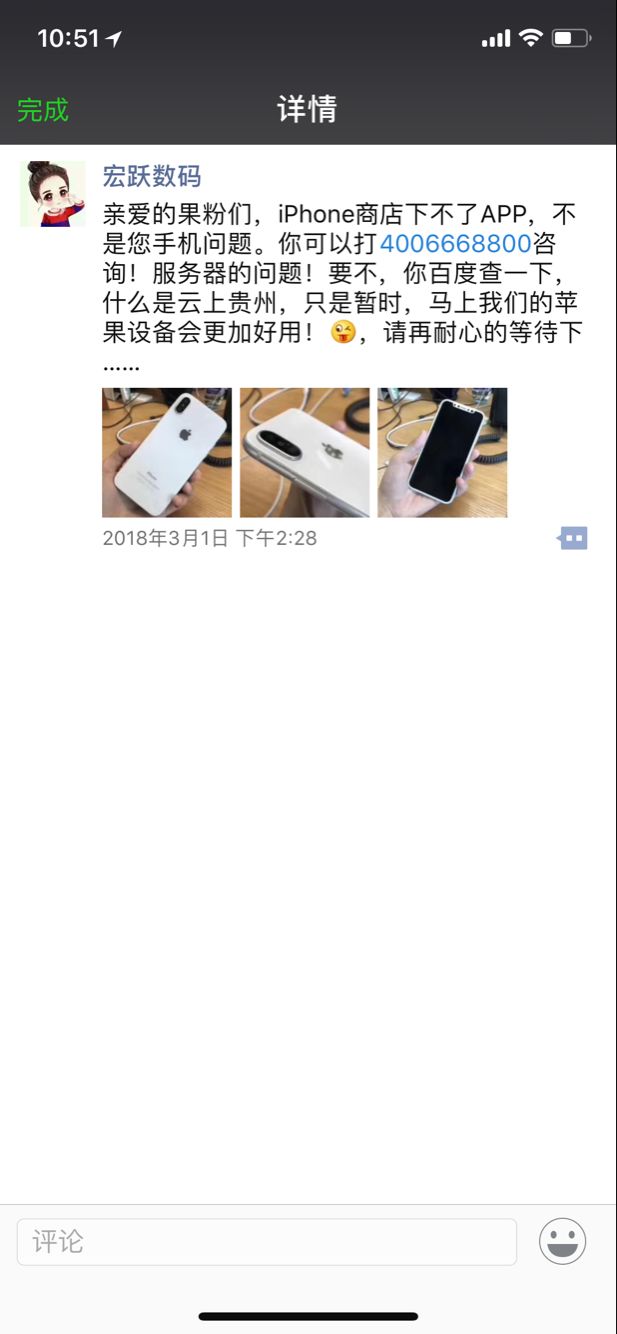Open the third photo showing iPhone screen
Image resolution: width=617 pixels, height=1334 pixels.
pyautogui.click(x=442, y=452)
